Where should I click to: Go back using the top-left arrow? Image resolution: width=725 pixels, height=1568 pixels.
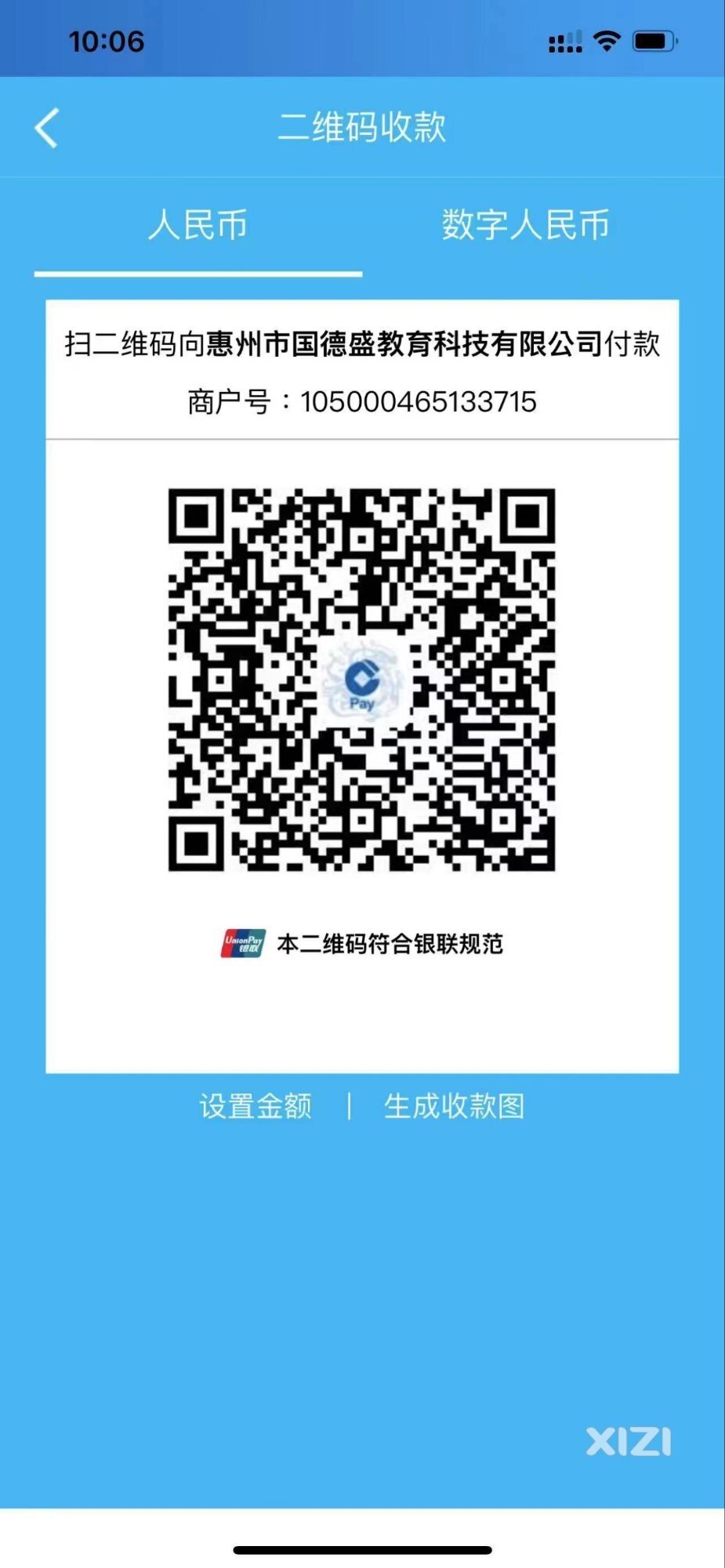(47, 128)
